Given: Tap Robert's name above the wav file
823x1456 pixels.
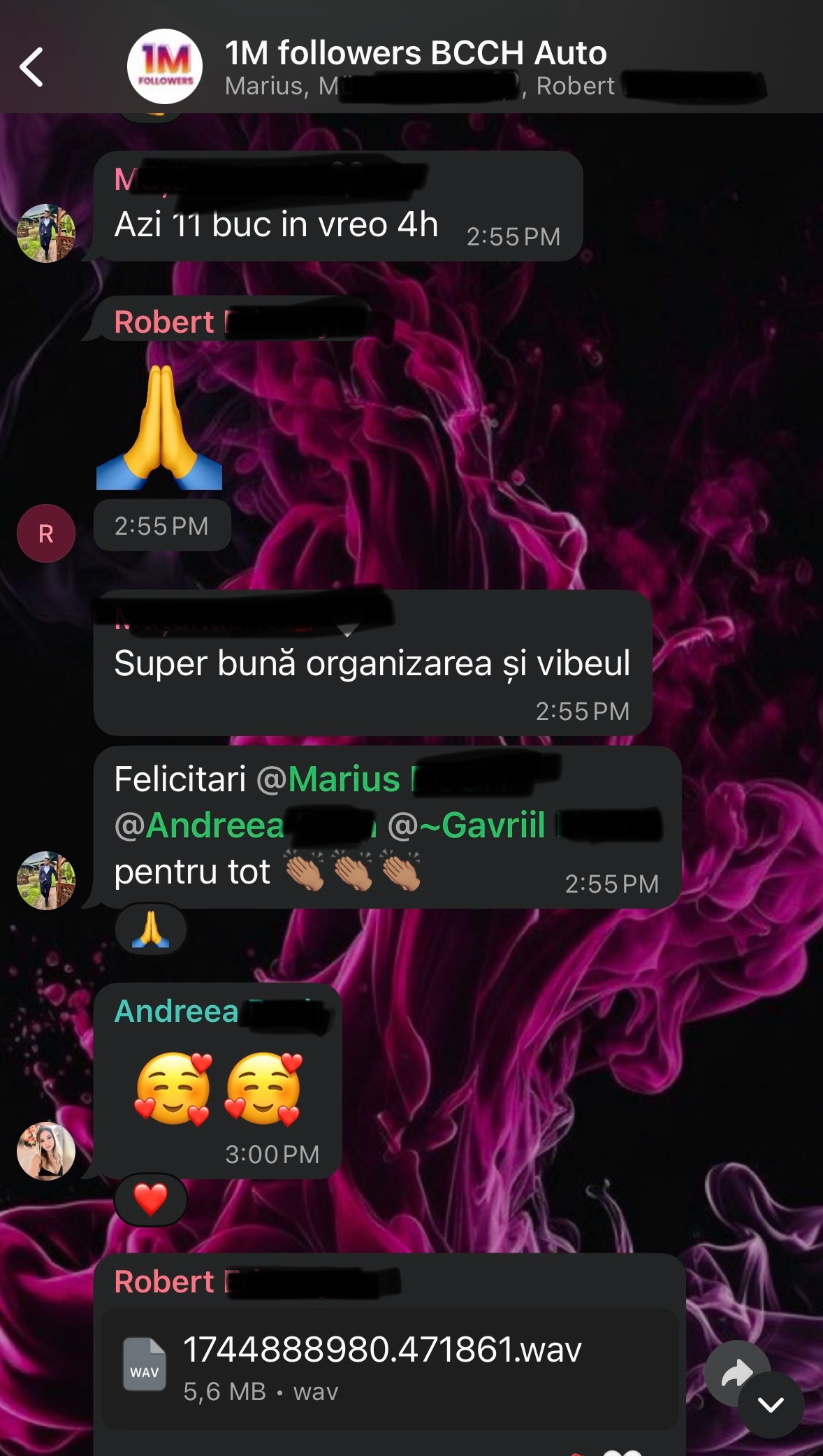Looking at the screenshot, I should coord(165,1282).
